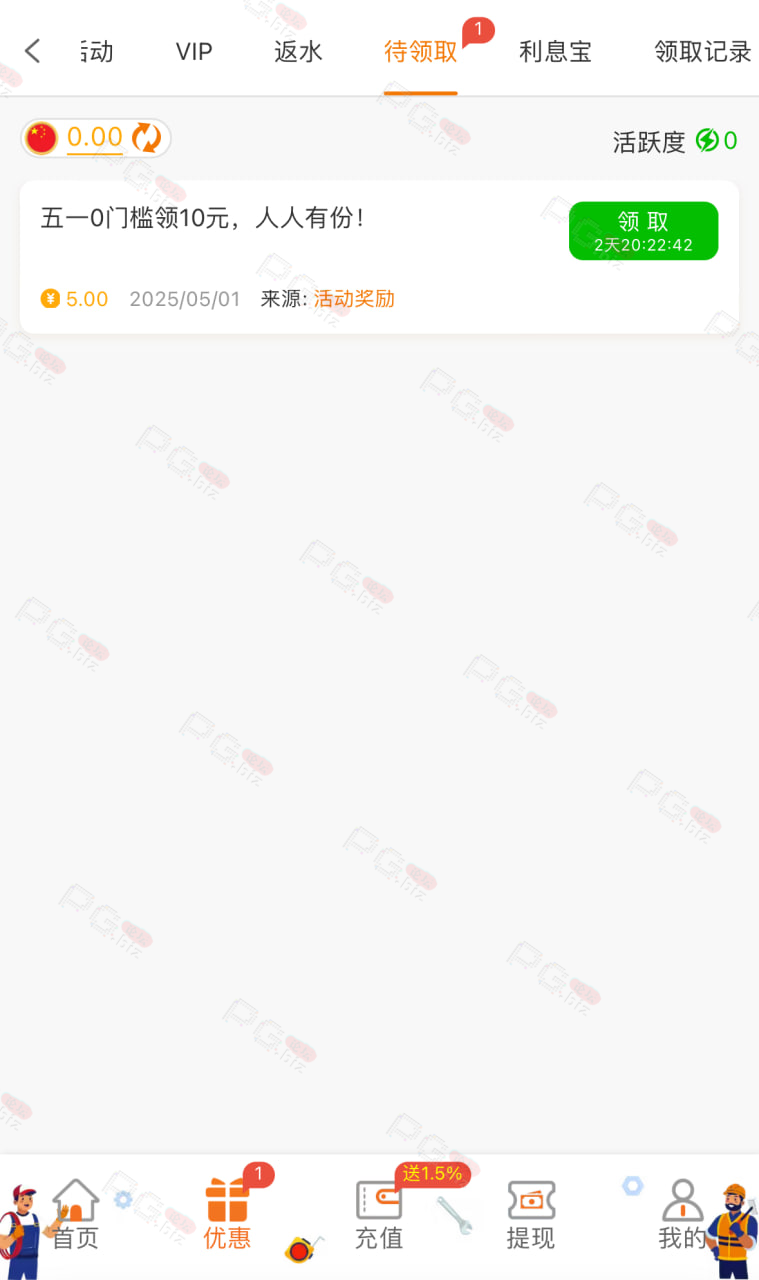Go to the 我的 profile tab
The height and width of the screenshot is (1280, 759).
click(x=682, y=1214)
